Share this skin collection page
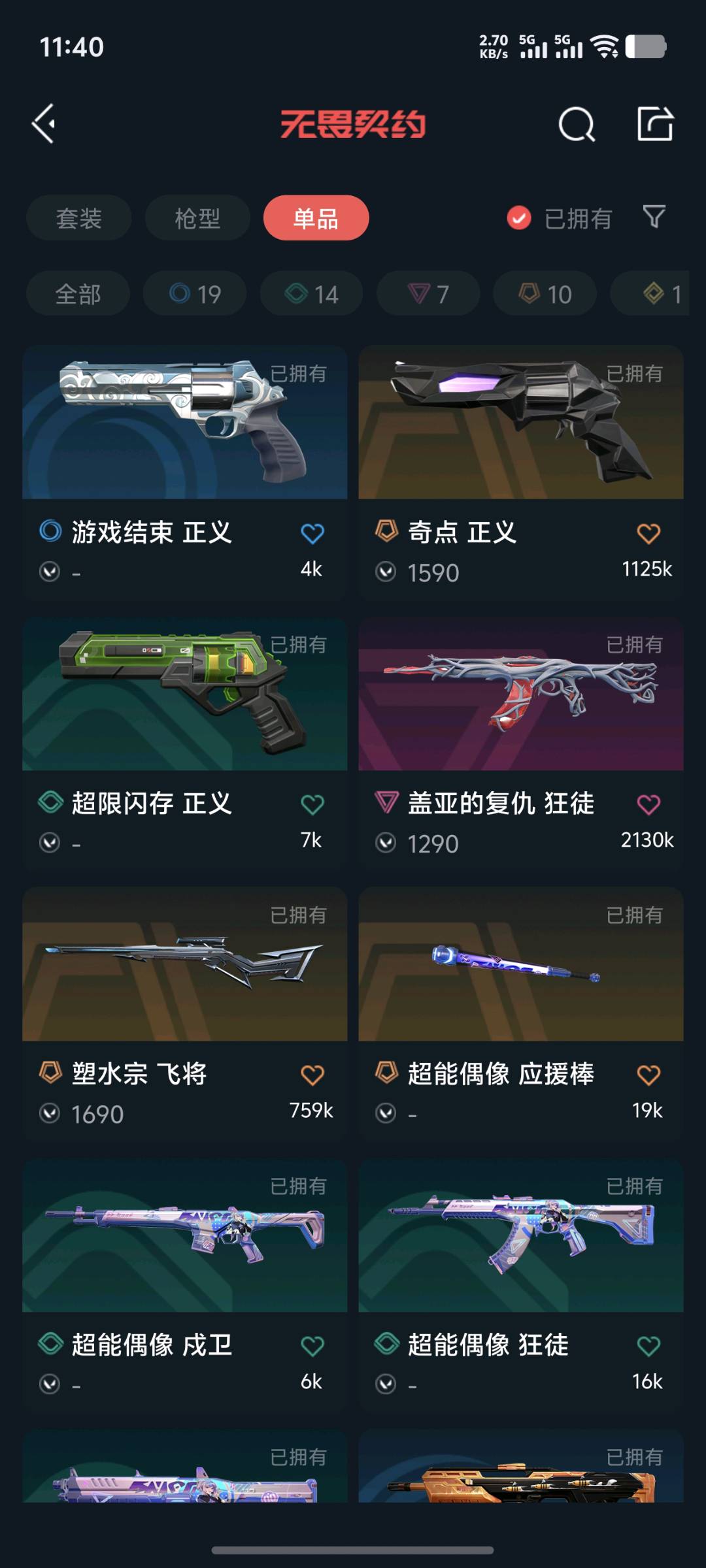Screen dimensions: 706x1568 pos(655,123)
